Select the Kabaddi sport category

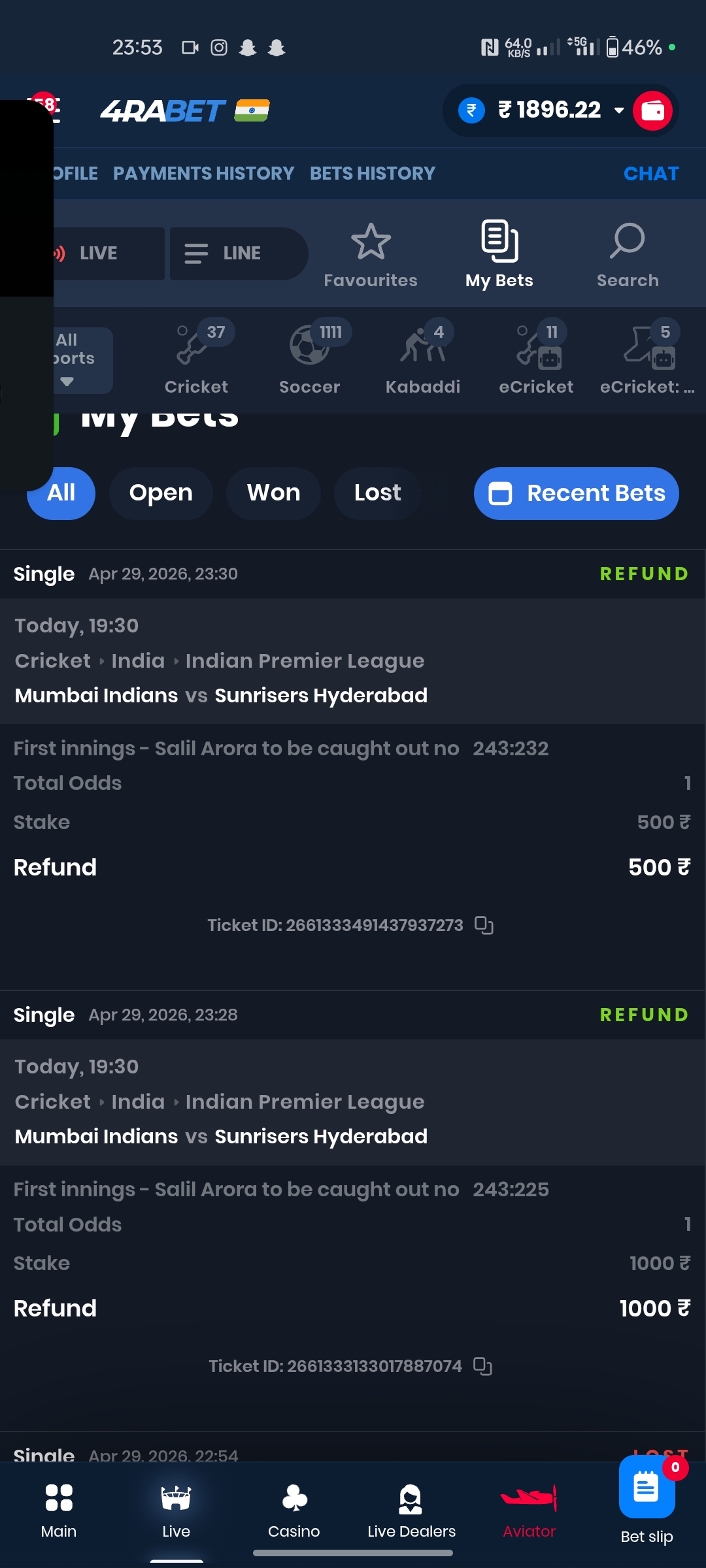click(x=423, y=358)
